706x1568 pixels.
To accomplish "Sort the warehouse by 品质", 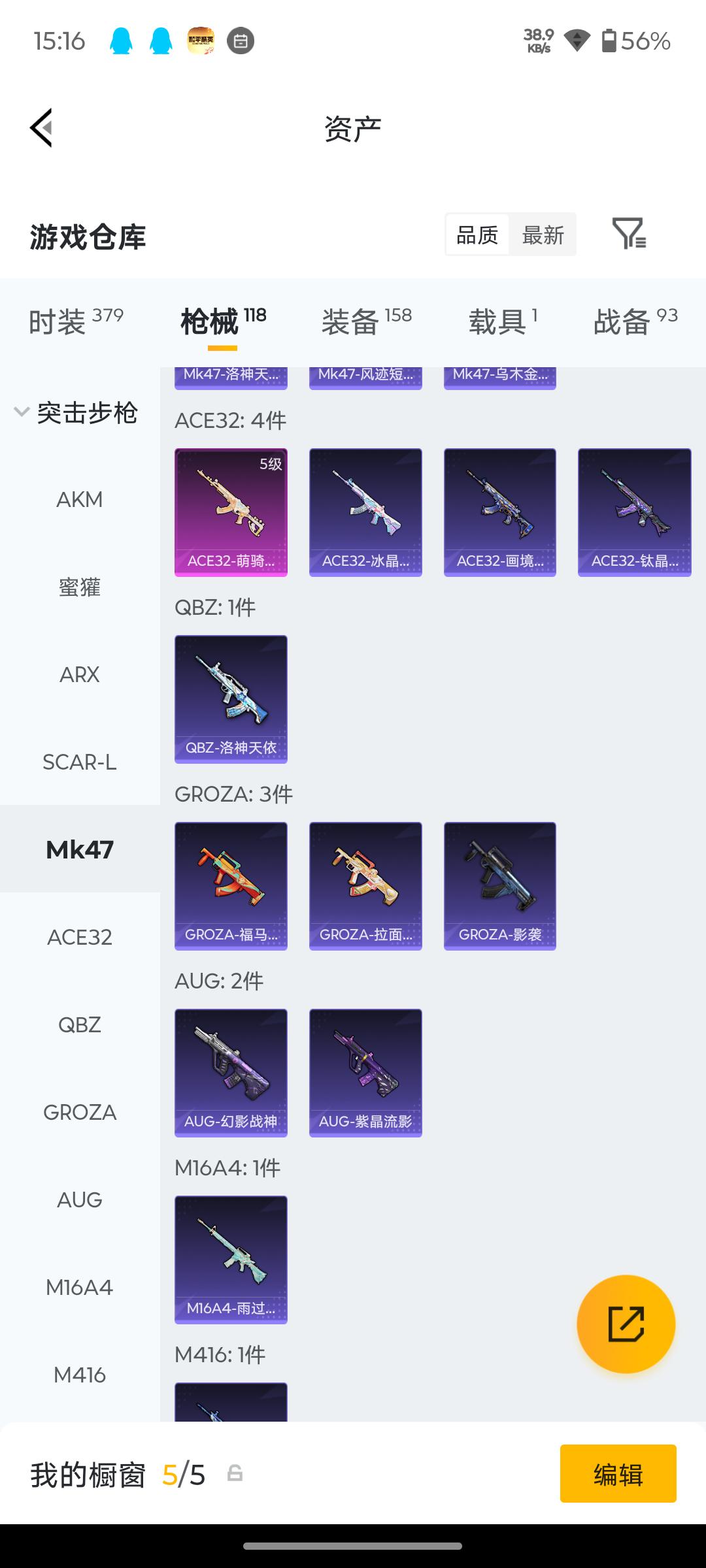I will [x=477, y=235].
